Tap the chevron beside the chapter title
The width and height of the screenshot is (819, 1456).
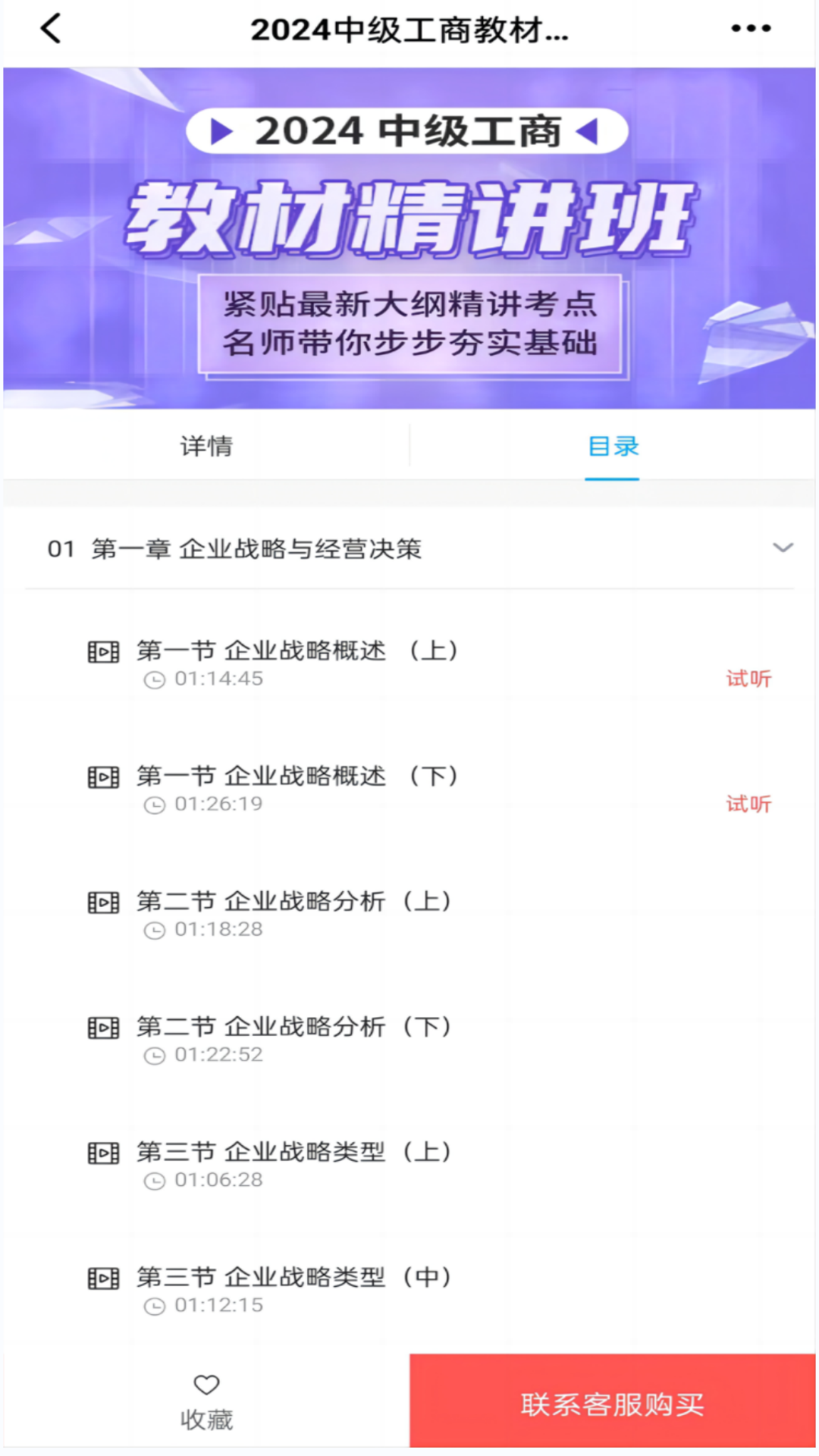coord(780,548)
